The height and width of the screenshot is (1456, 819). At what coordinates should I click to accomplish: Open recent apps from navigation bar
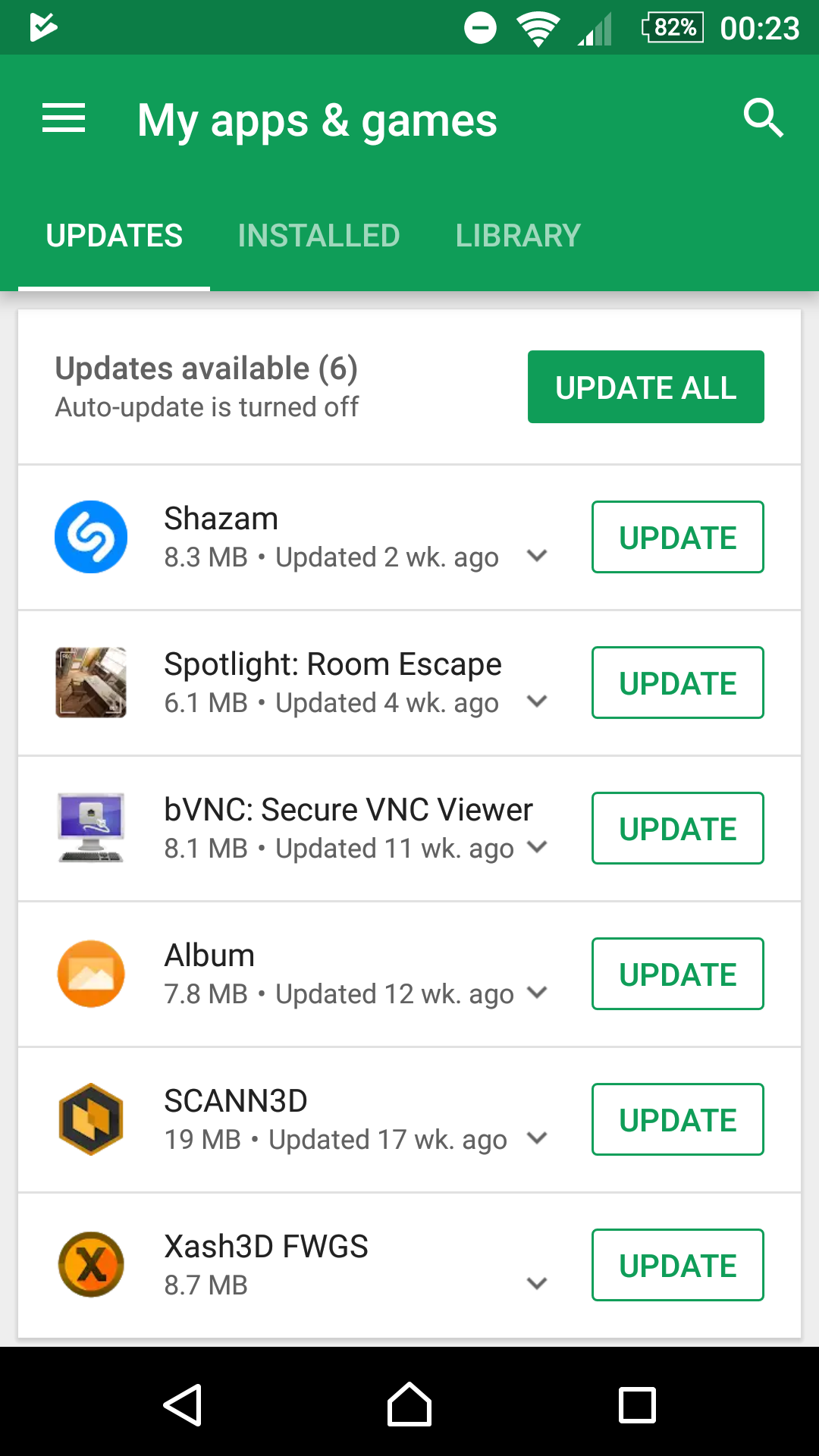[x=637, y=1405]
